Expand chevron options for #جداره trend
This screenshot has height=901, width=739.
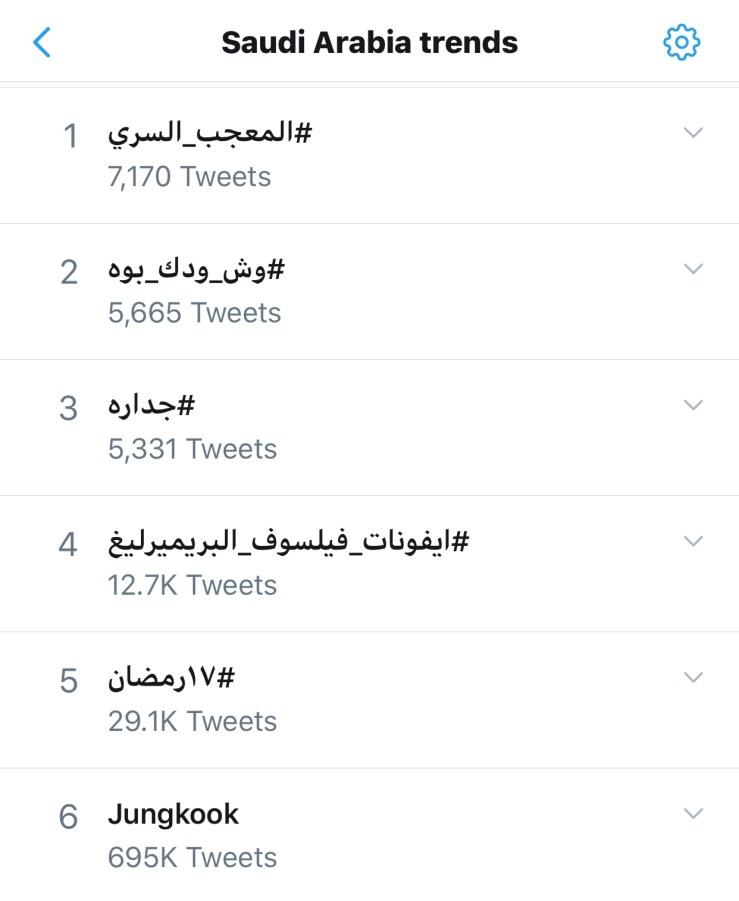(x=693, y=405)
